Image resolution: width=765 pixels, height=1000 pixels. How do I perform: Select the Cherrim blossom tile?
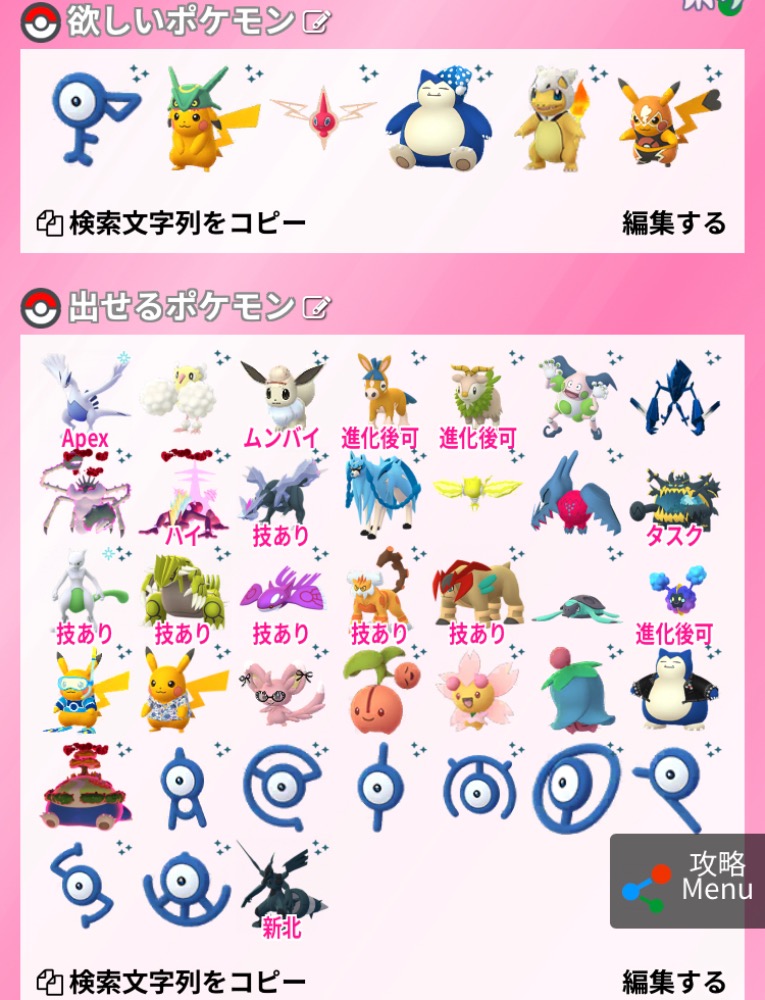pyautogui.click(x=477, y=690)
